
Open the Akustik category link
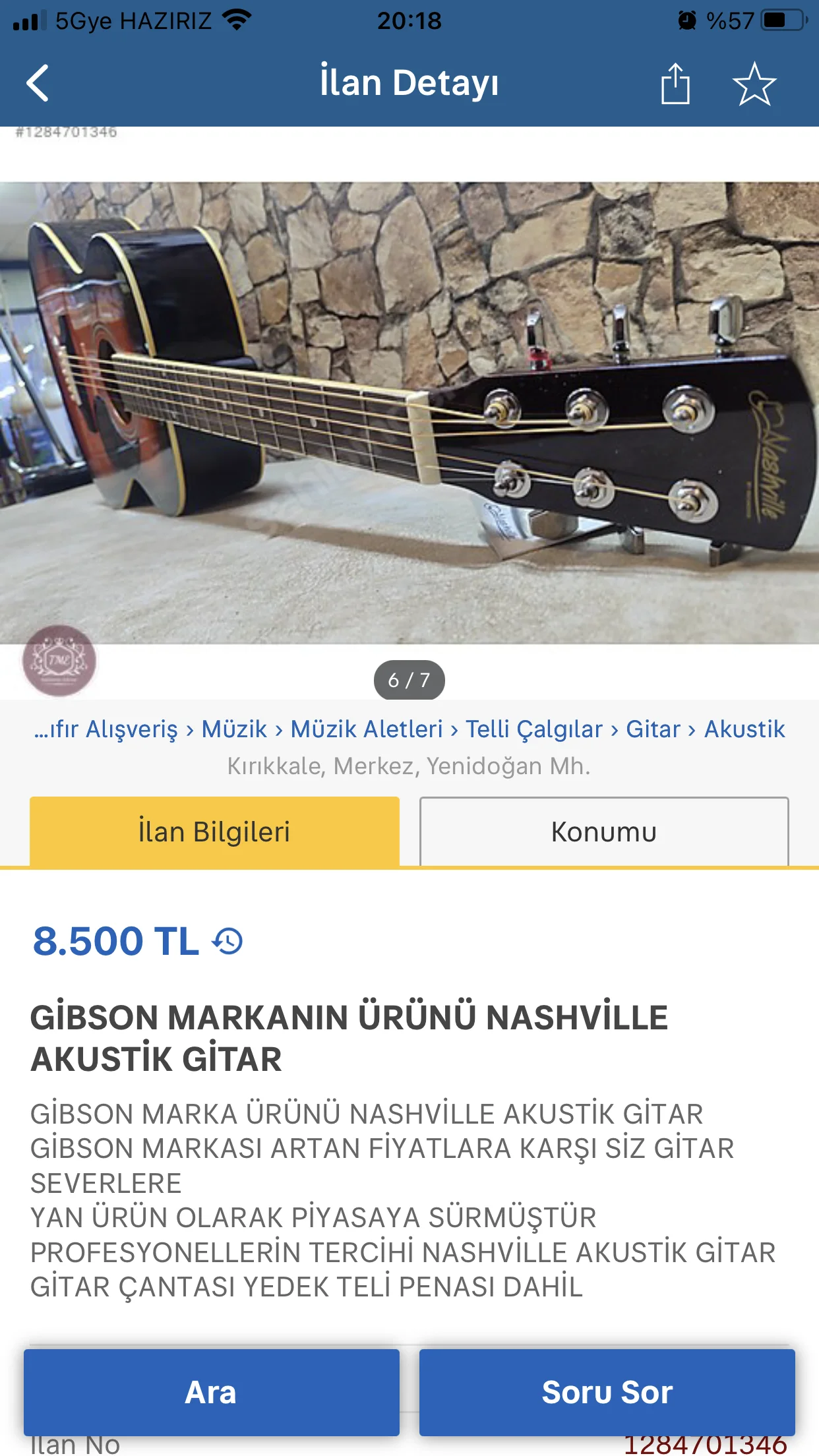pos(744,729)
